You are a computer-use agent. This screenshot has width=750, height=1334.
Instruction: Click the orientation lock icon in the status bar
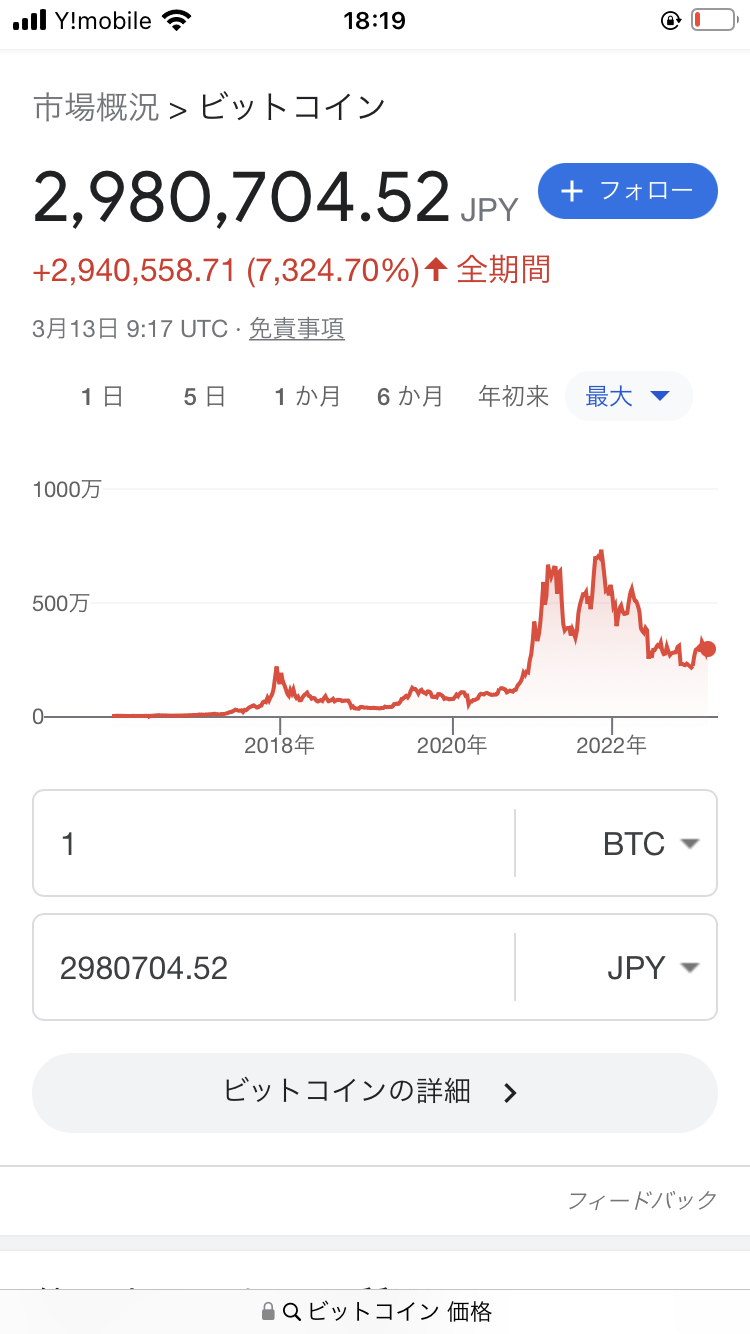point(669,20)
